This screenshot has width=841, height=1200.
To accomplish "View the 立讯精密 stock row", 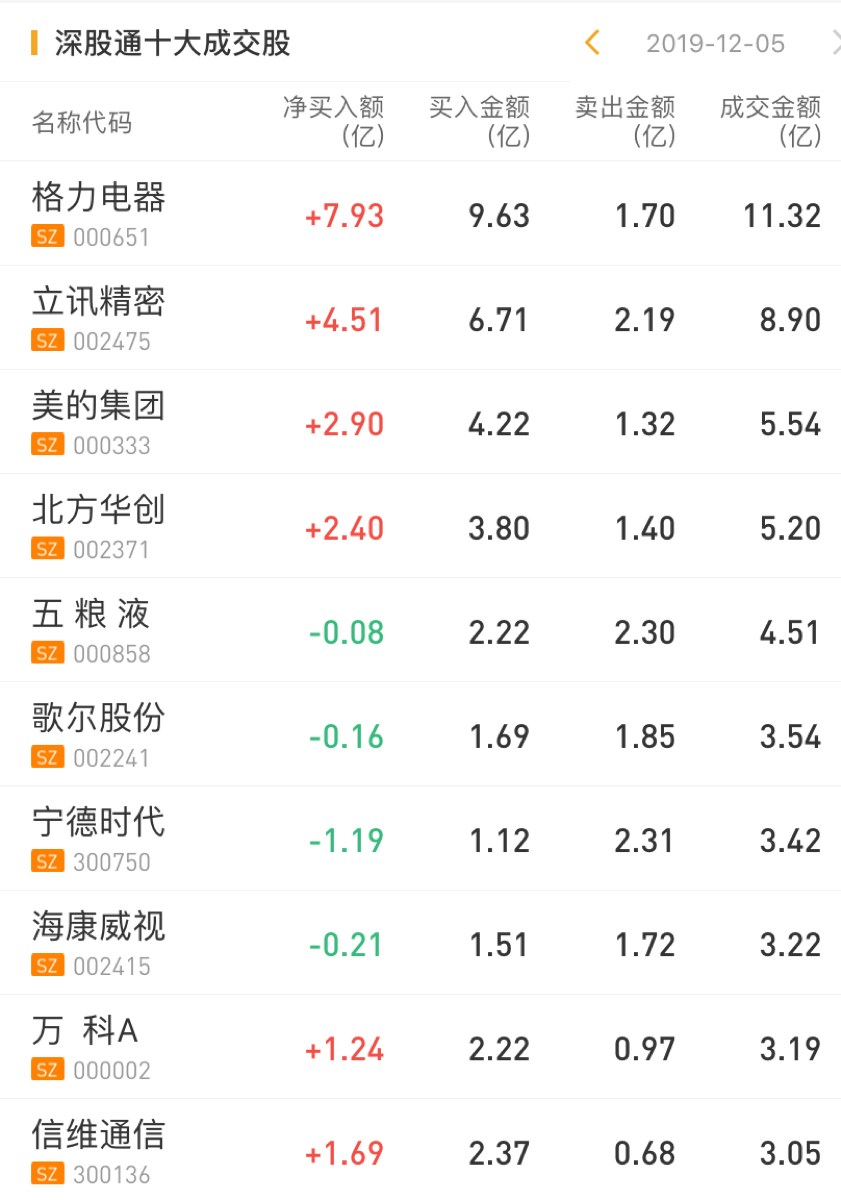I will pos(99,318).
